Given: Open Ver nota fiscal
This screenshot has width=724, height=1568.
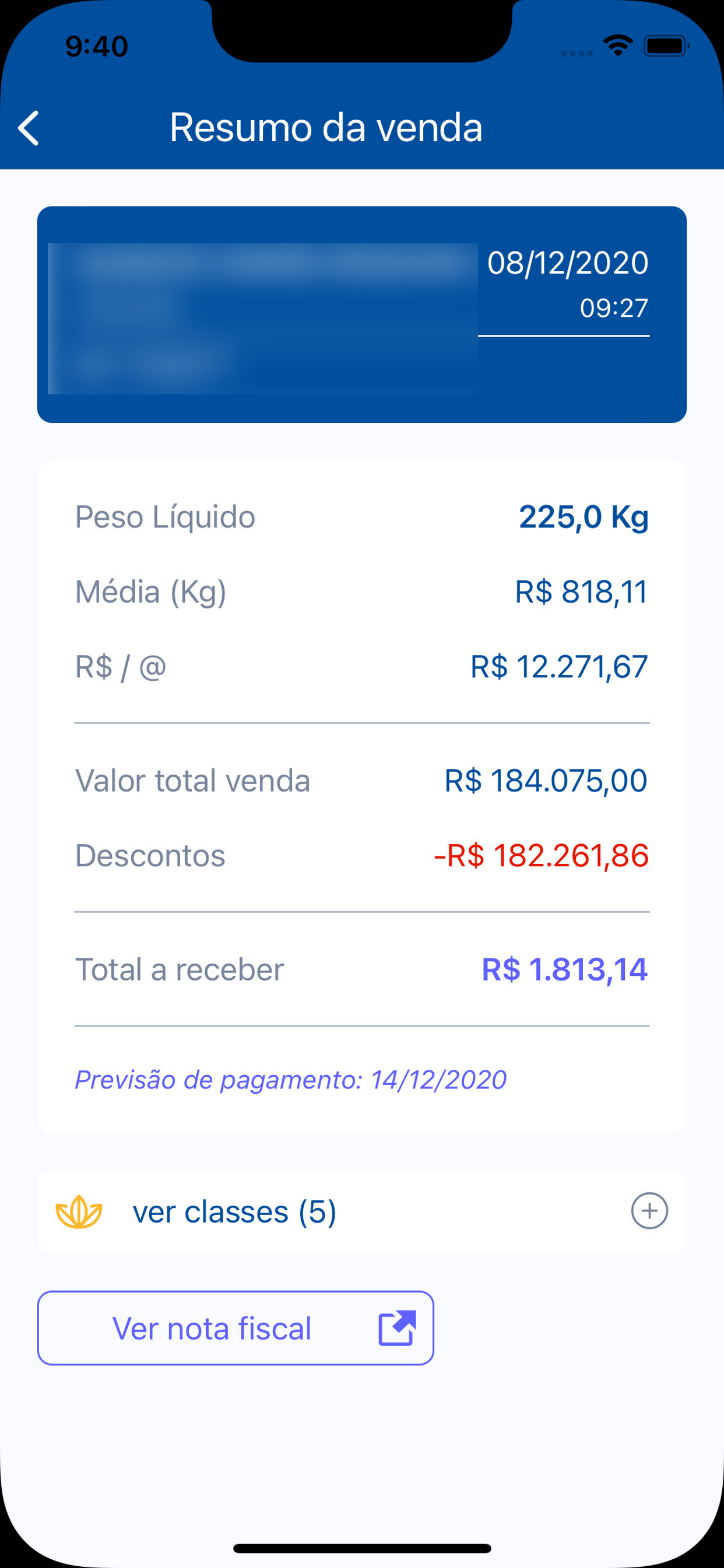Looking at the screenshot, I should click(236, 1328).
